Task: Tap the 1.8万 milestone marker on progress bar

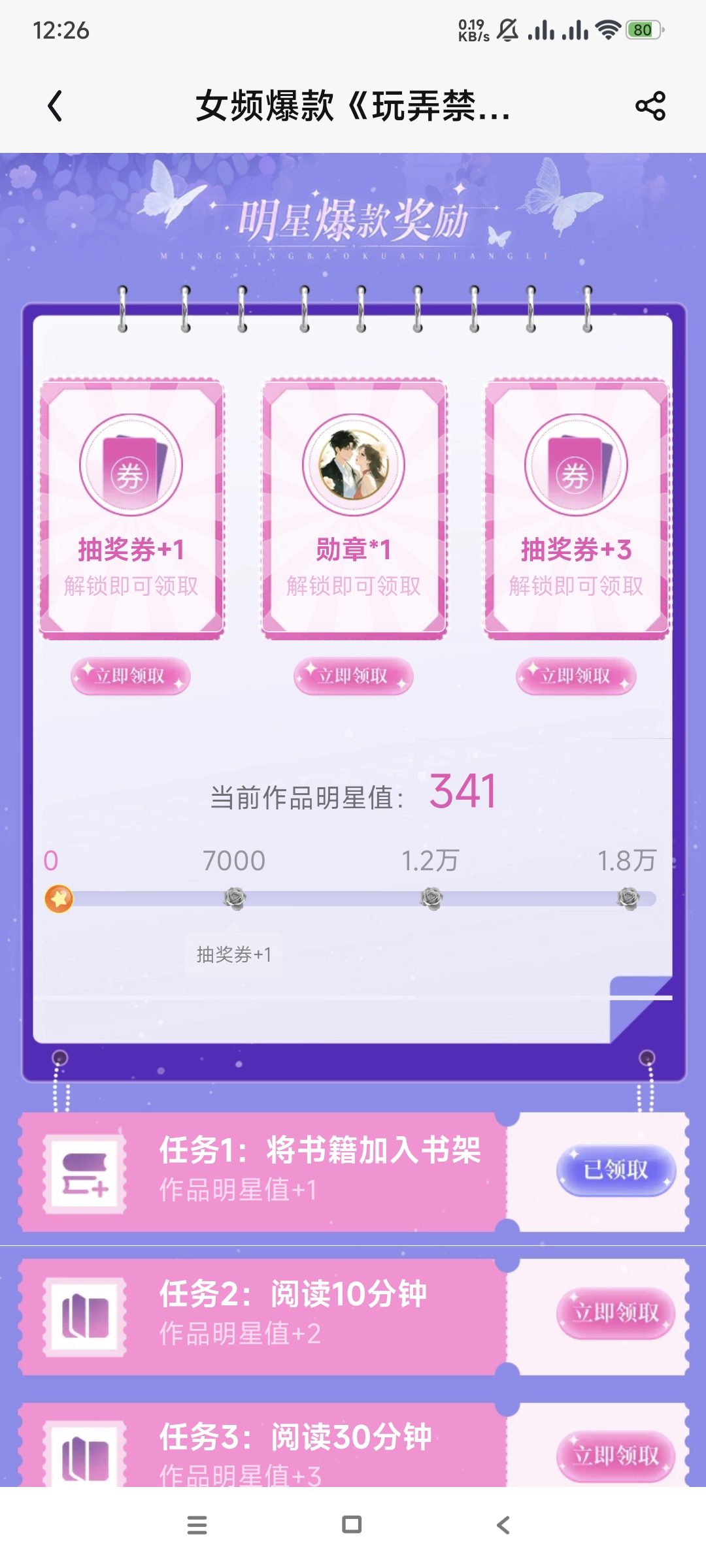Action: [628, 898]
